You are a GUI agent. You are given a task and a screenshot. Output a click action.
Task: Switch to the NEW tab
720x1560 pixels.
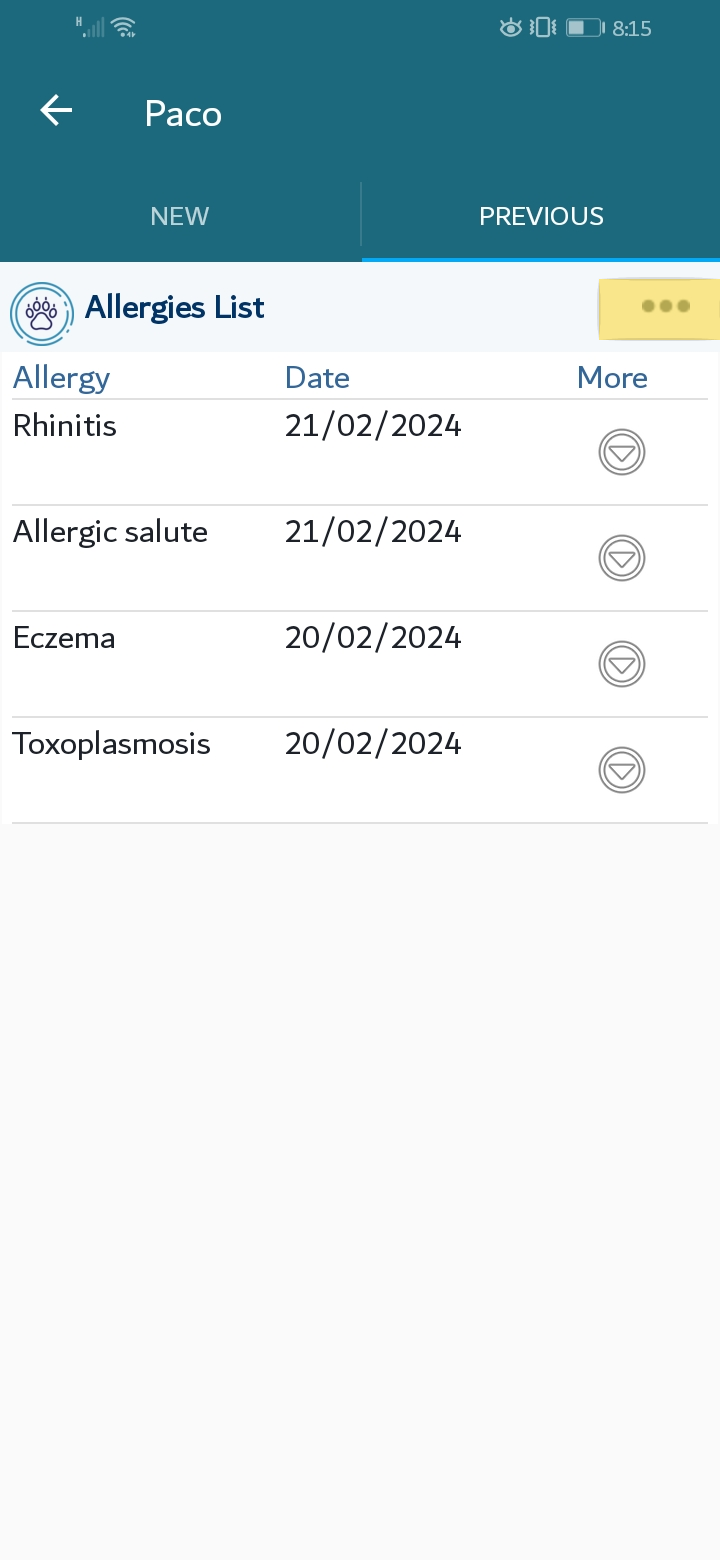180,216
